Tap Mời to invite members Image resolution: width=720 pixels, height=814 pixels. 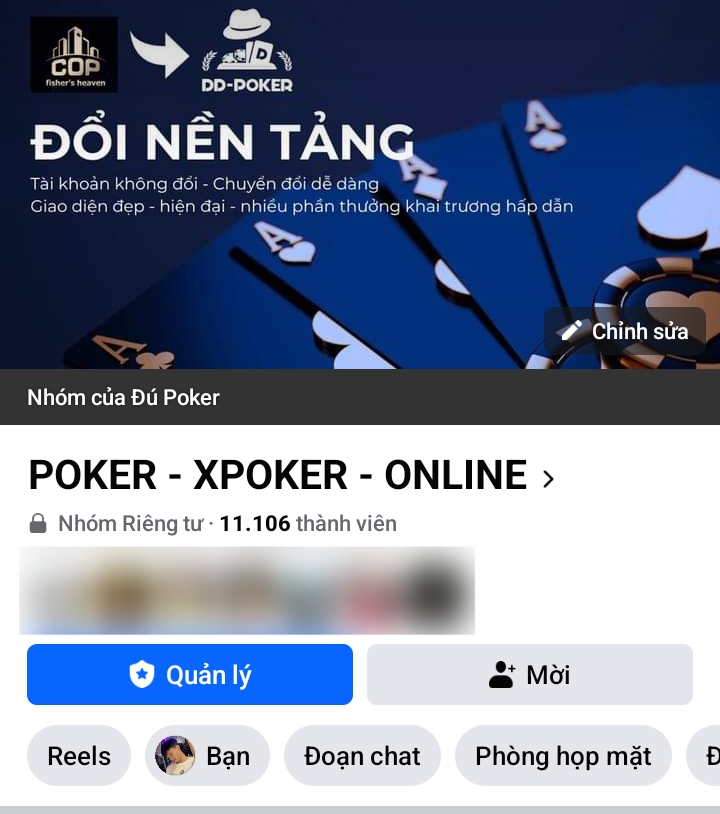point(530,675)
